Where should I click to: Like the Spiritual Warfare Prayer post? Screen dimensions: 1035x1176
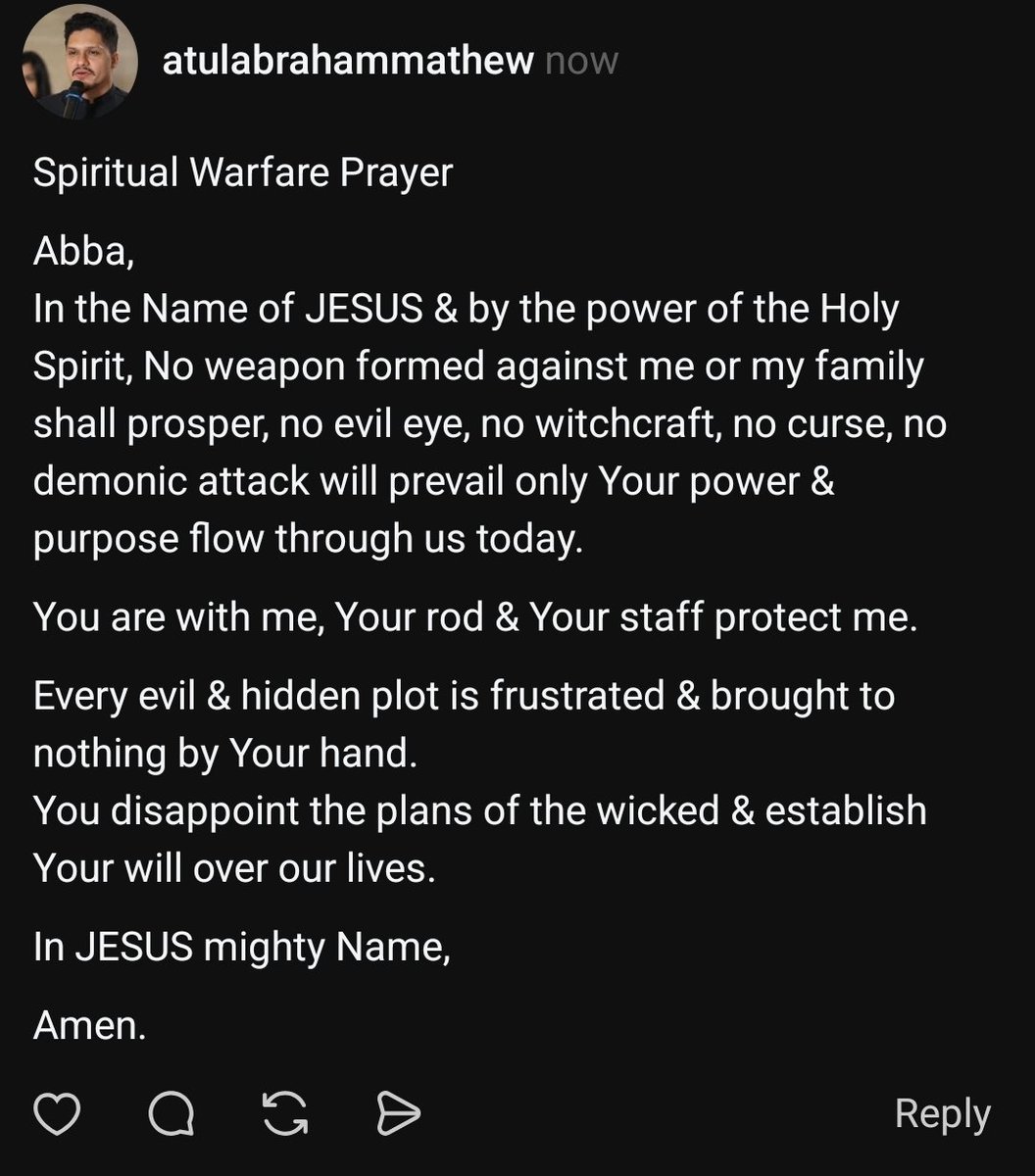pos(57,1113)
